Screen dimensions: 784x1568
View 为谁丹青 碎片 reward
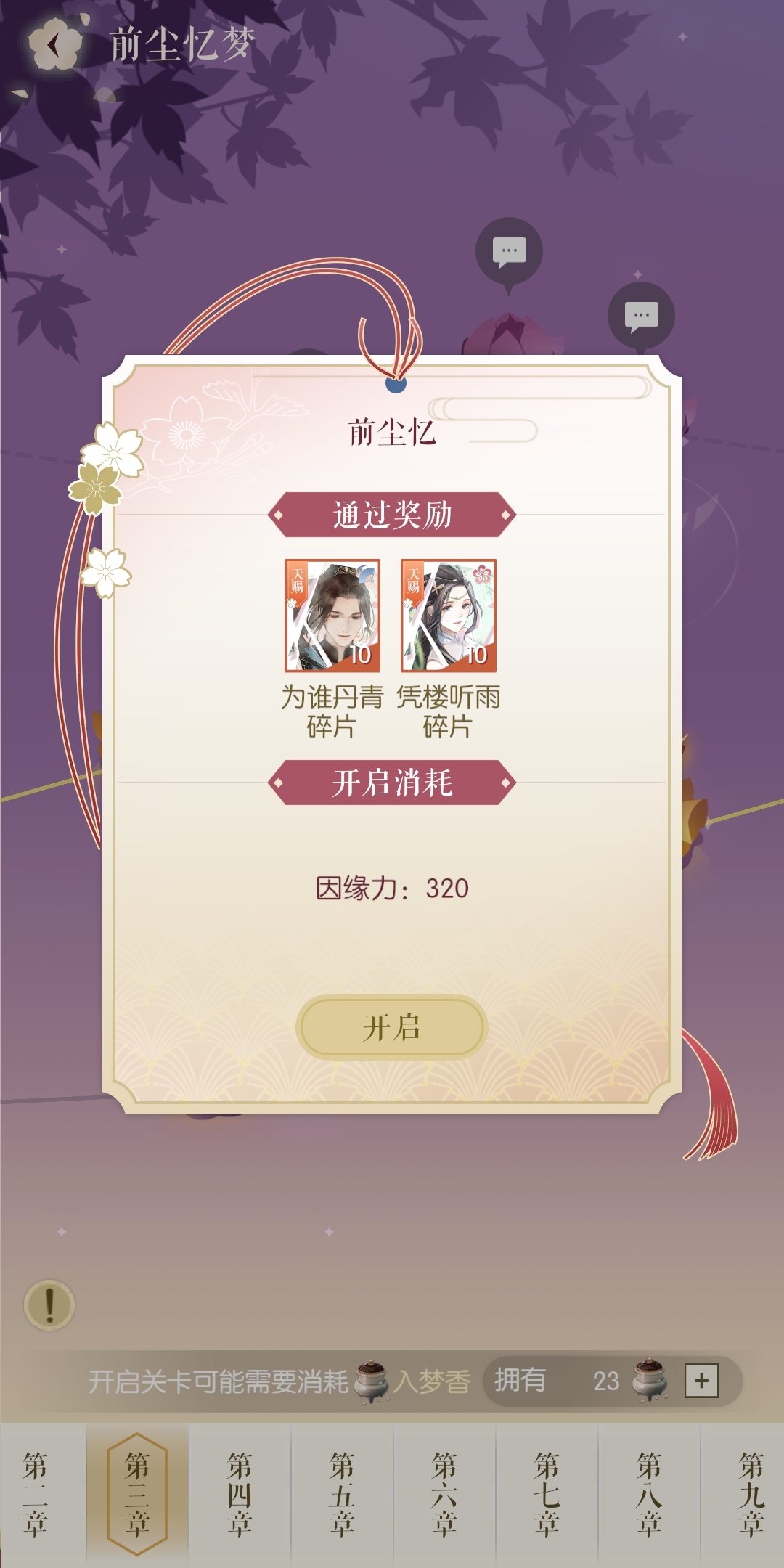[332, 616]
